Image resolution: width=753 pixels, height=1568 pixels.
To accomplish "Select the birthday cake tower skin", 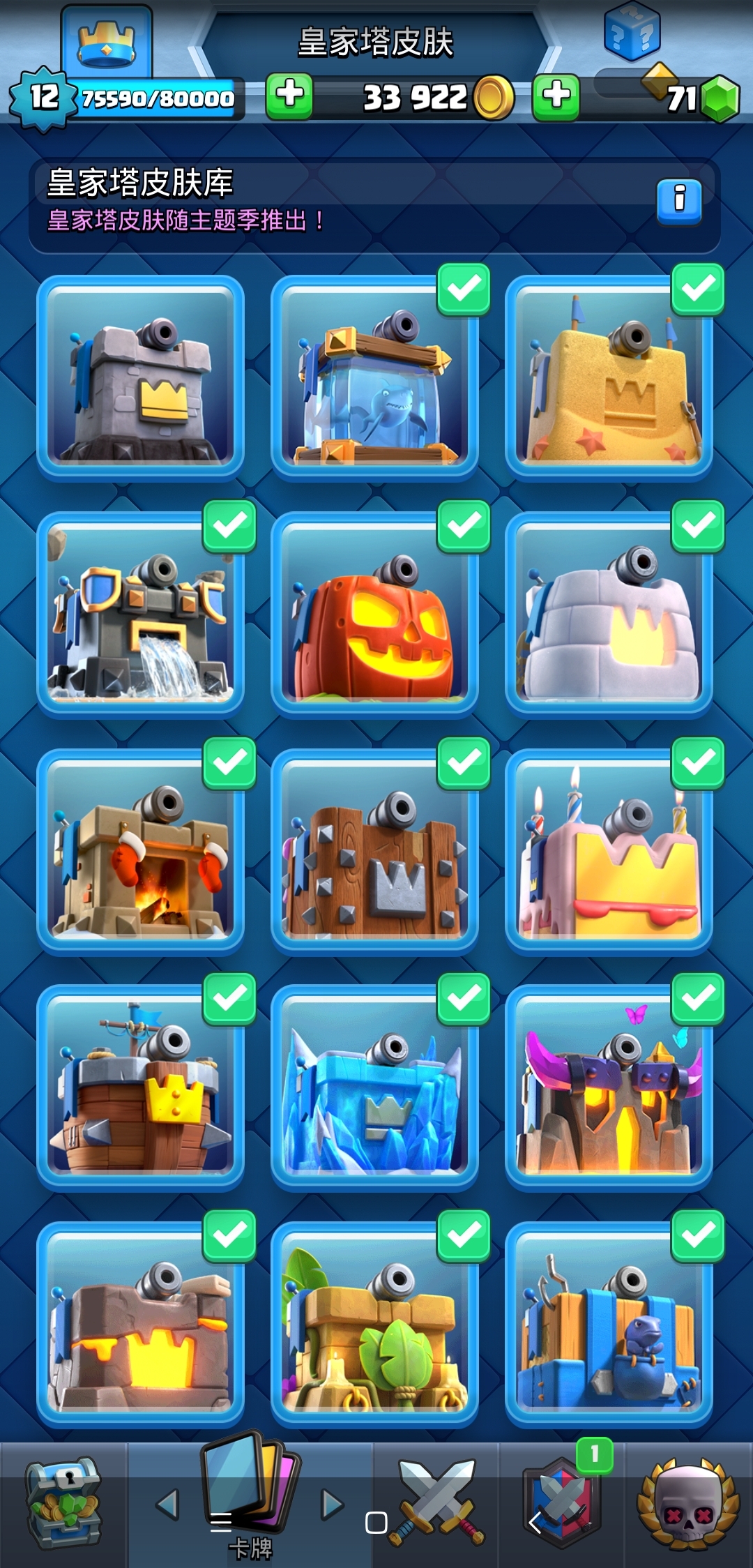I will pyautogui.click(x=609, y=851).
